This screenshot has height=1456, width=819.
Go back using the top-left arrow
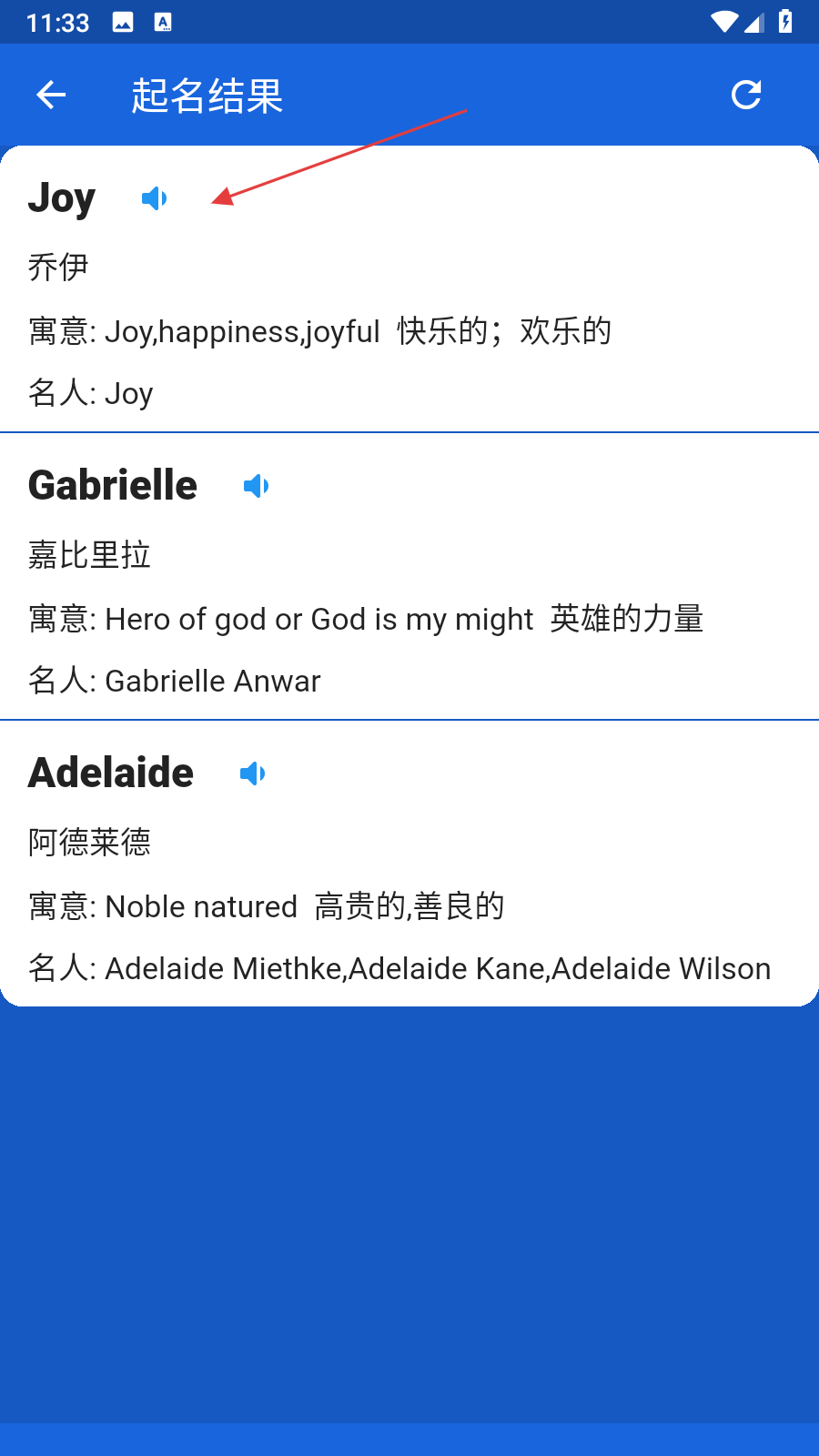(x=51, y=95)
